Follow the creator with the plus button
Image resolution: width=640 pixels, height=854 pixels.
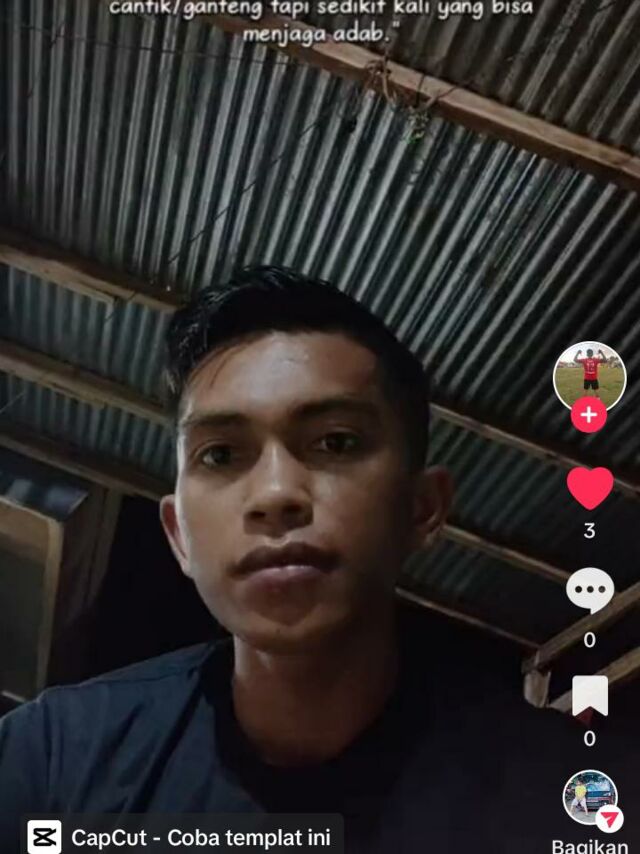pos(589,415)
